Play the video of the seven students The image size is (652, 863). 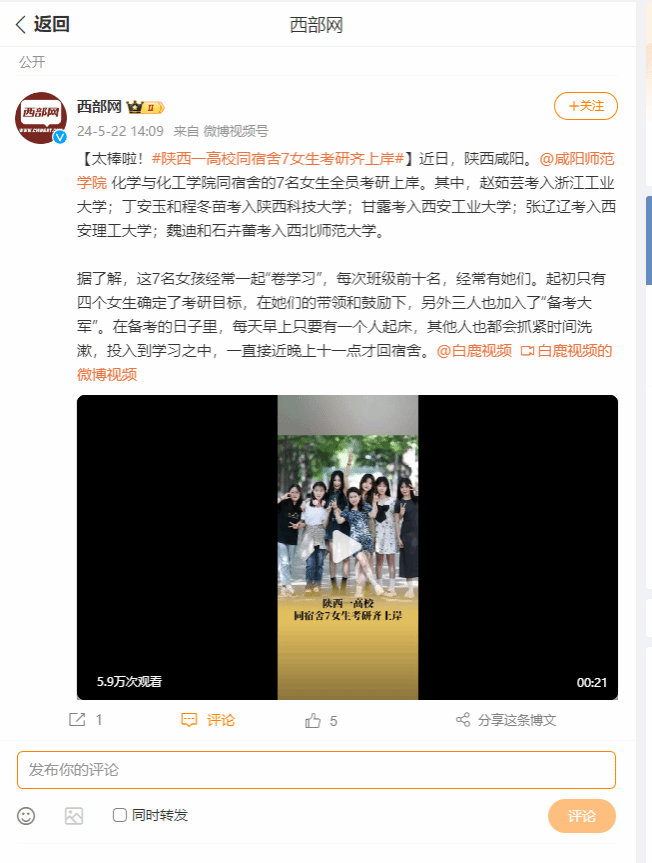click(347, 547)
